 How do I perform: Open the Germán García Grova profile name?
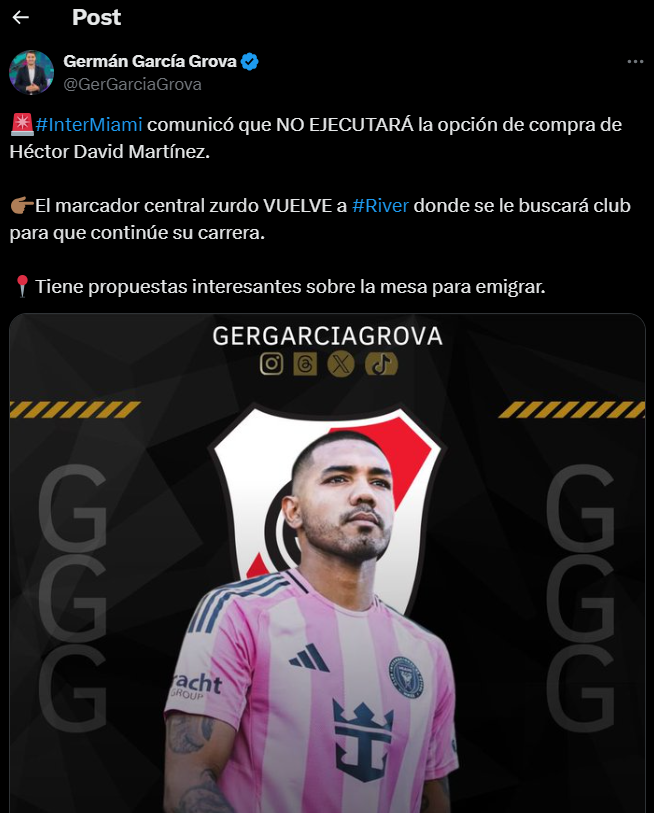pyautogui.click(x=150, y=62)
